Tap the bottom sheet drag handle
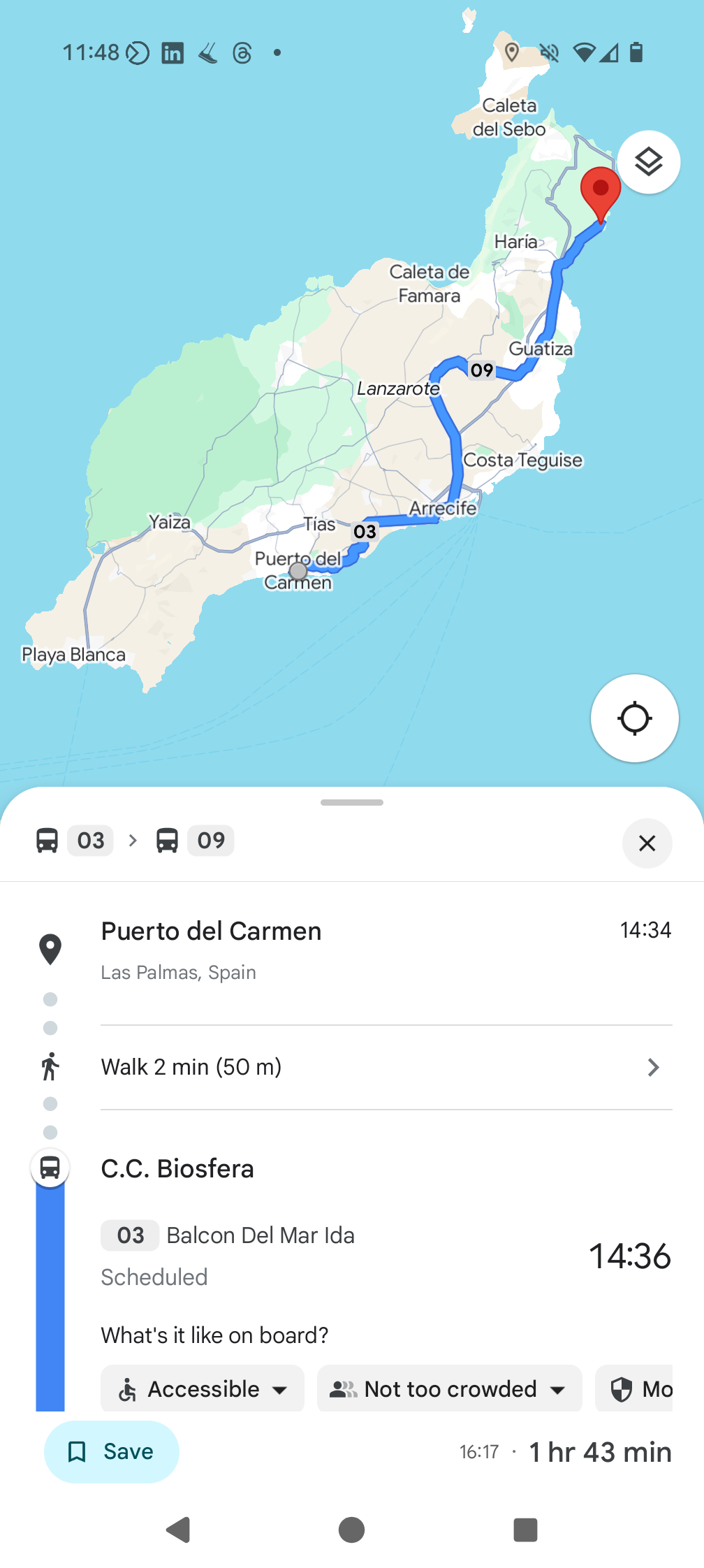Image resolution: width=704 pixels, height=1568 pixels. [351, 802]
